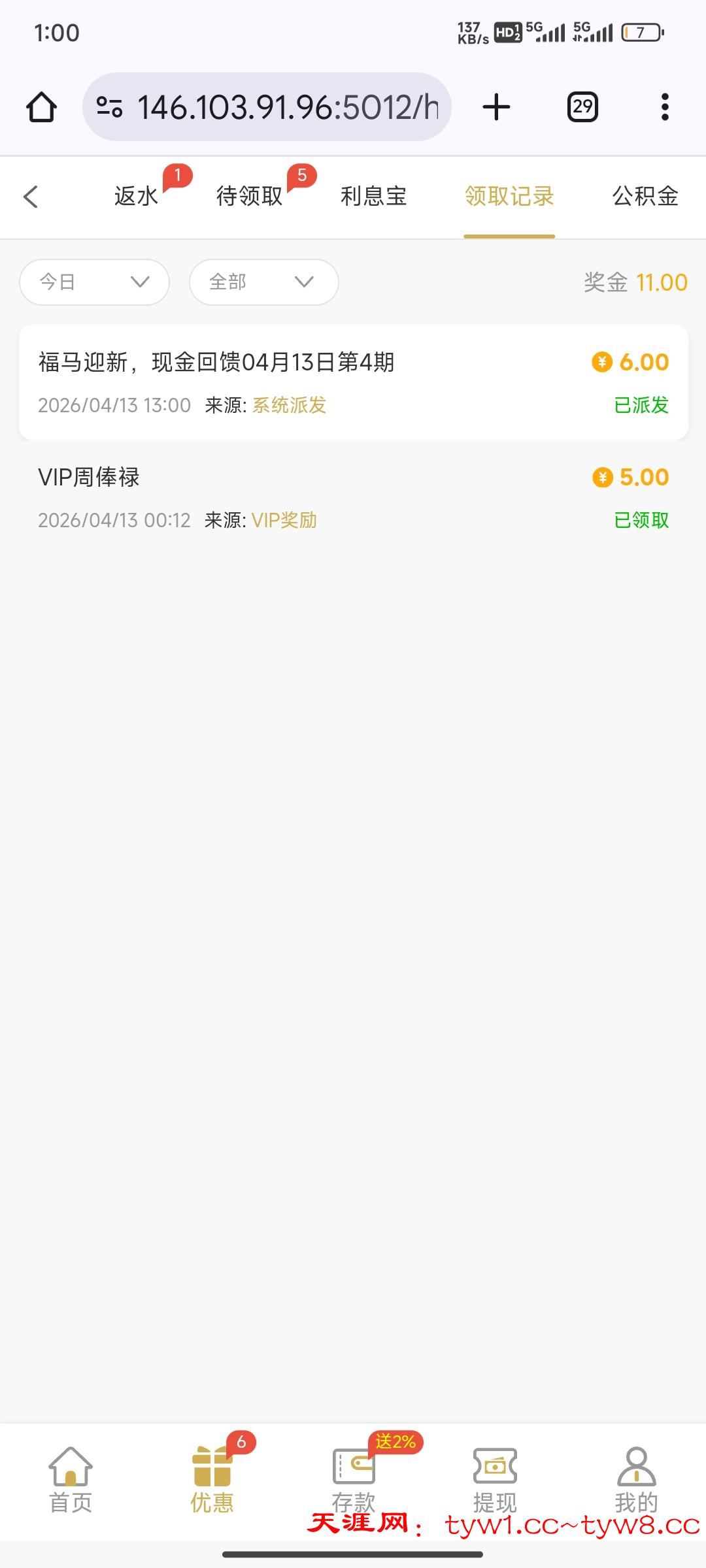Go to the 我的 profile tab
This screenshot has height=1568, width=706.
pos(635,1480)
